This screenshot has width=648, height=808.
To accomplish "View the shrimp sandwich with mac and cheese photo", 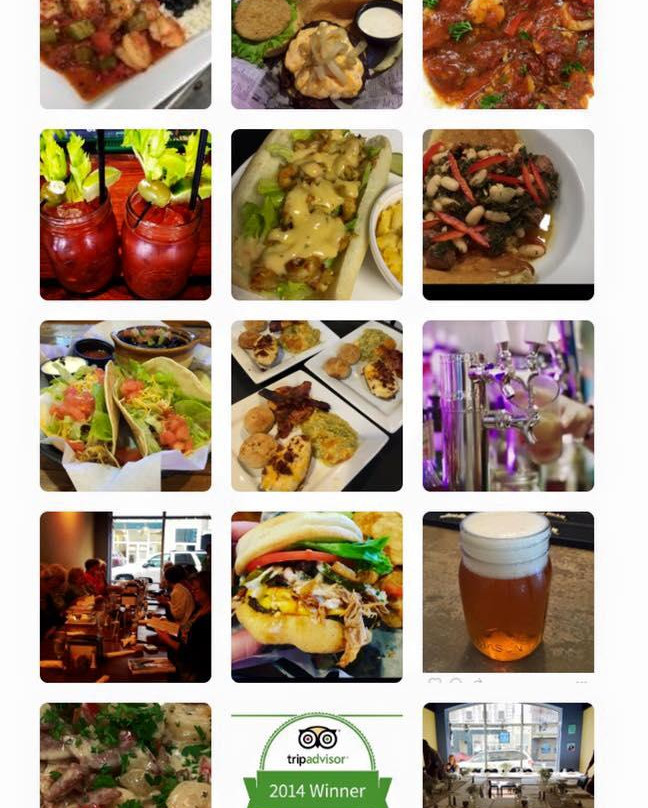I will 316,214.
